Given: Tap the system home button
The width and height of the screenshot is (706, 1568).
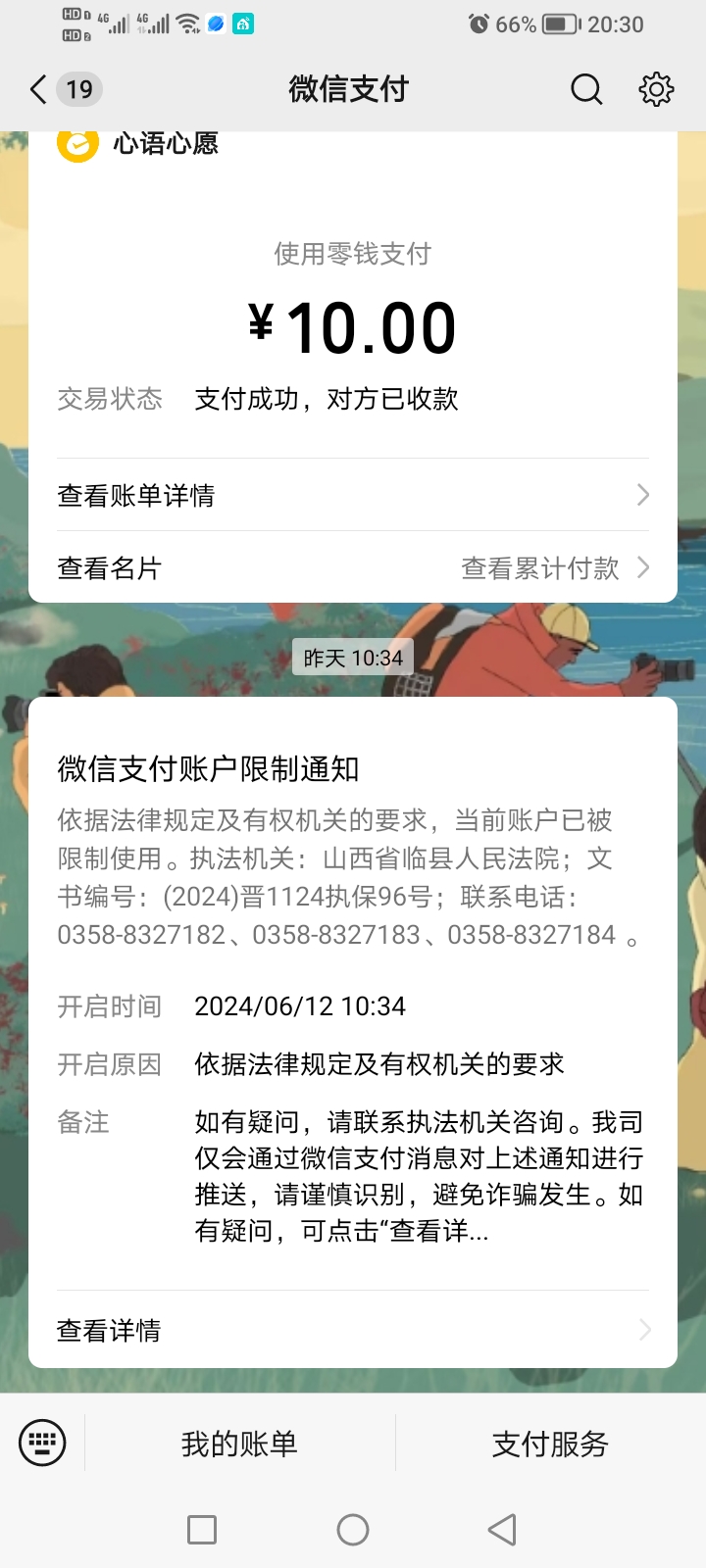Looking at the screenshot, I should (353, 1530).
